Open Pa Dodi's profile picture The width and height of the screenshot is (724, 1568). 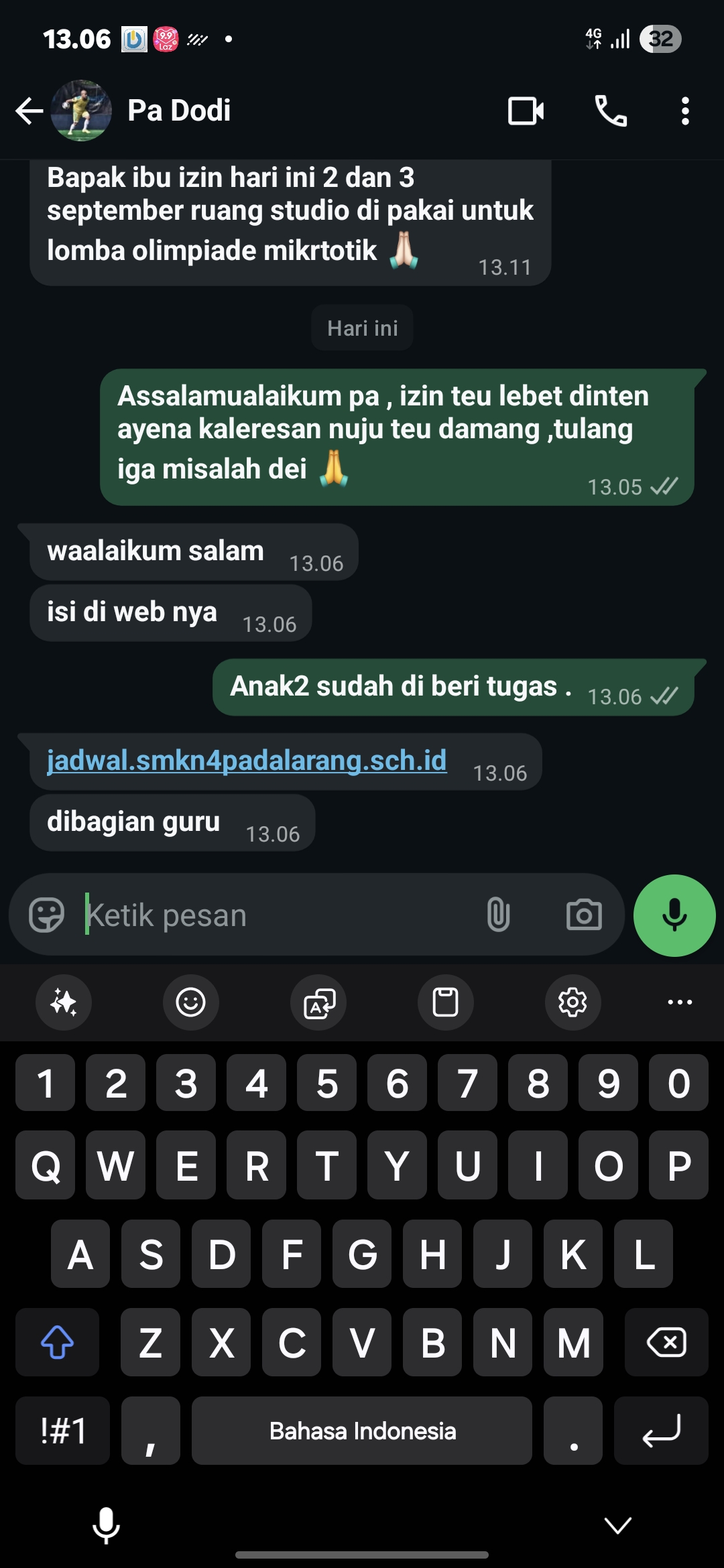coord(82,111)
